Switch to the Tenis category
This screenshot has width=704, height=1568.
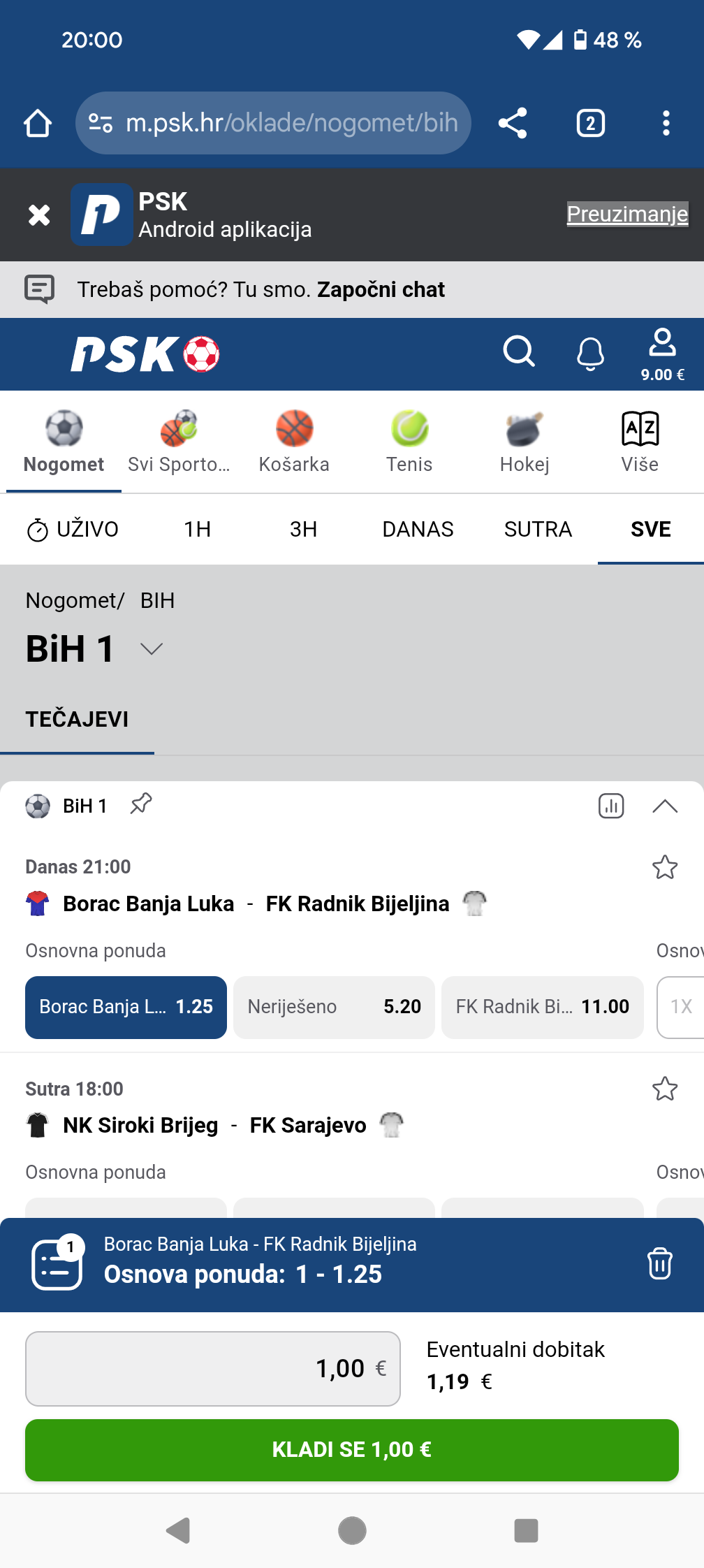(409, 442)
